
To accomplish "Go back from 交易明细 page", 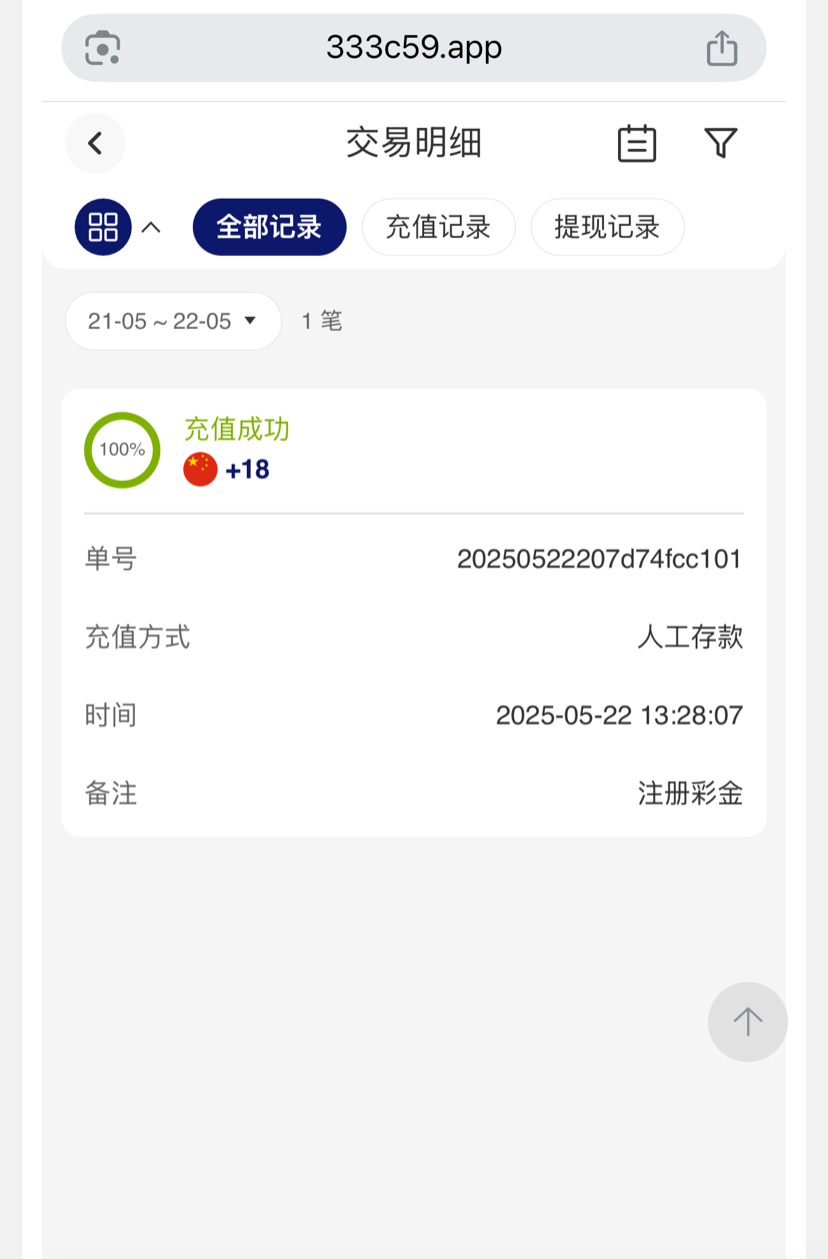I will tap(95, 144).
